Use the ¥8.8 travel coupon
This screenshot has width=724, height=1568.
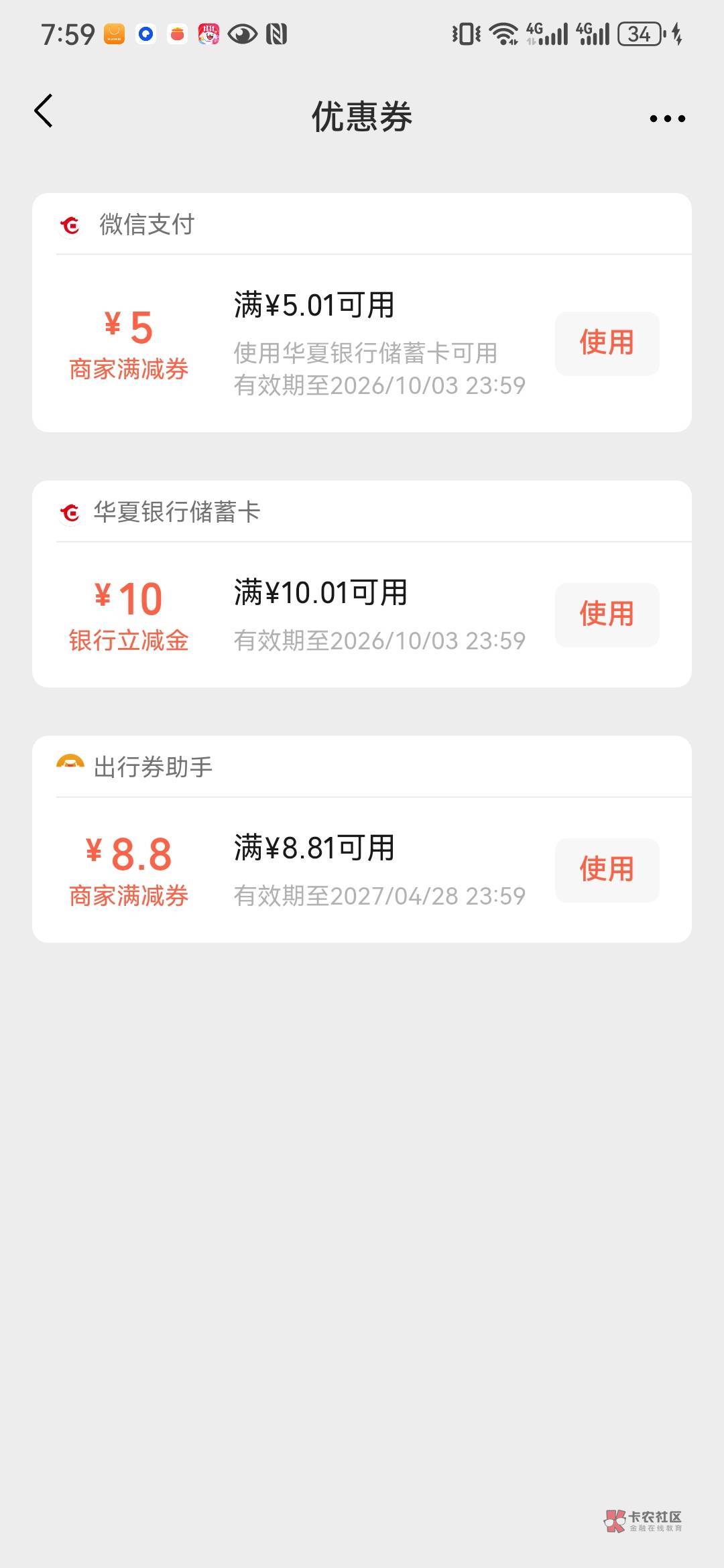(x=607, y=870)
